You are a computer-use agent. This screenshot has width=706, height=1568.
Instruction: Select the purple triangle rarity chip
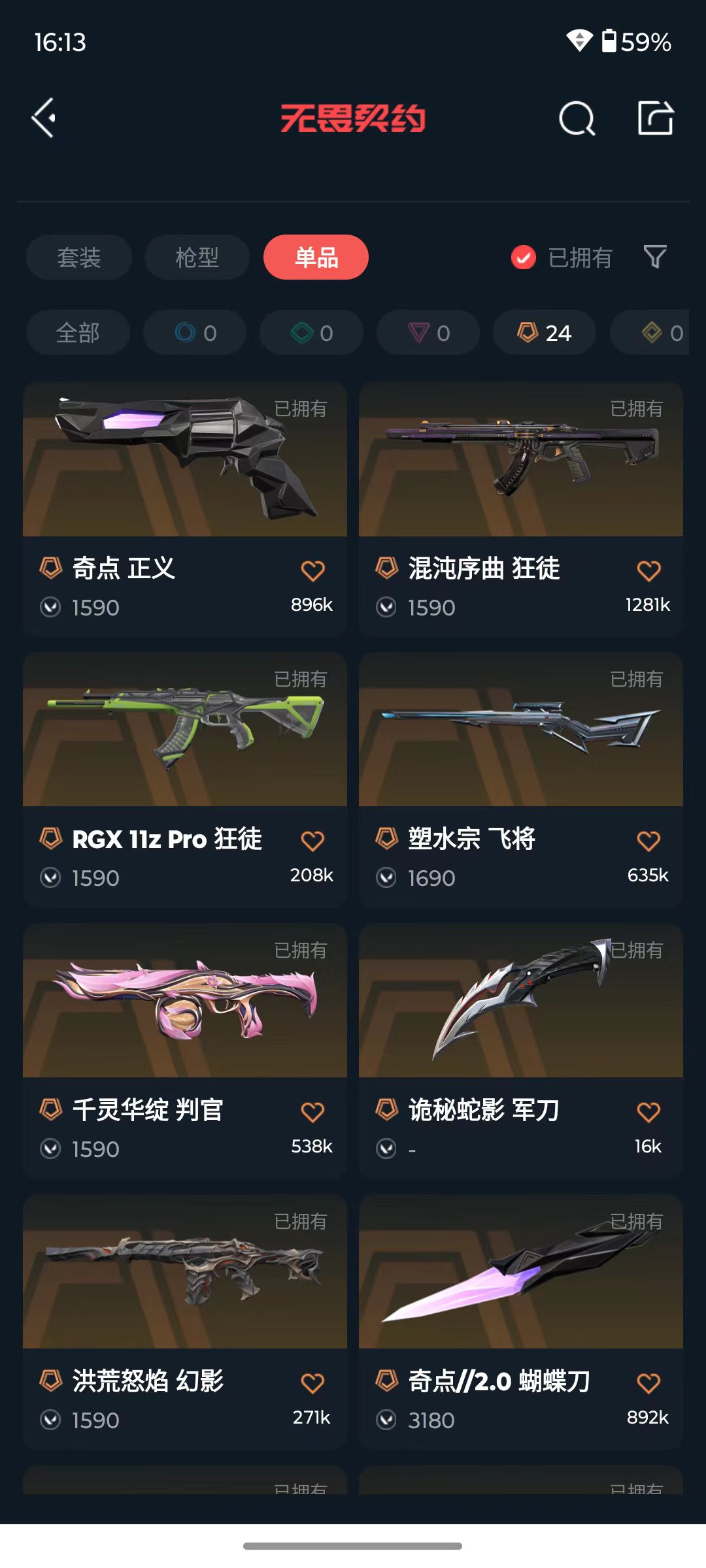tap(428, 333)
